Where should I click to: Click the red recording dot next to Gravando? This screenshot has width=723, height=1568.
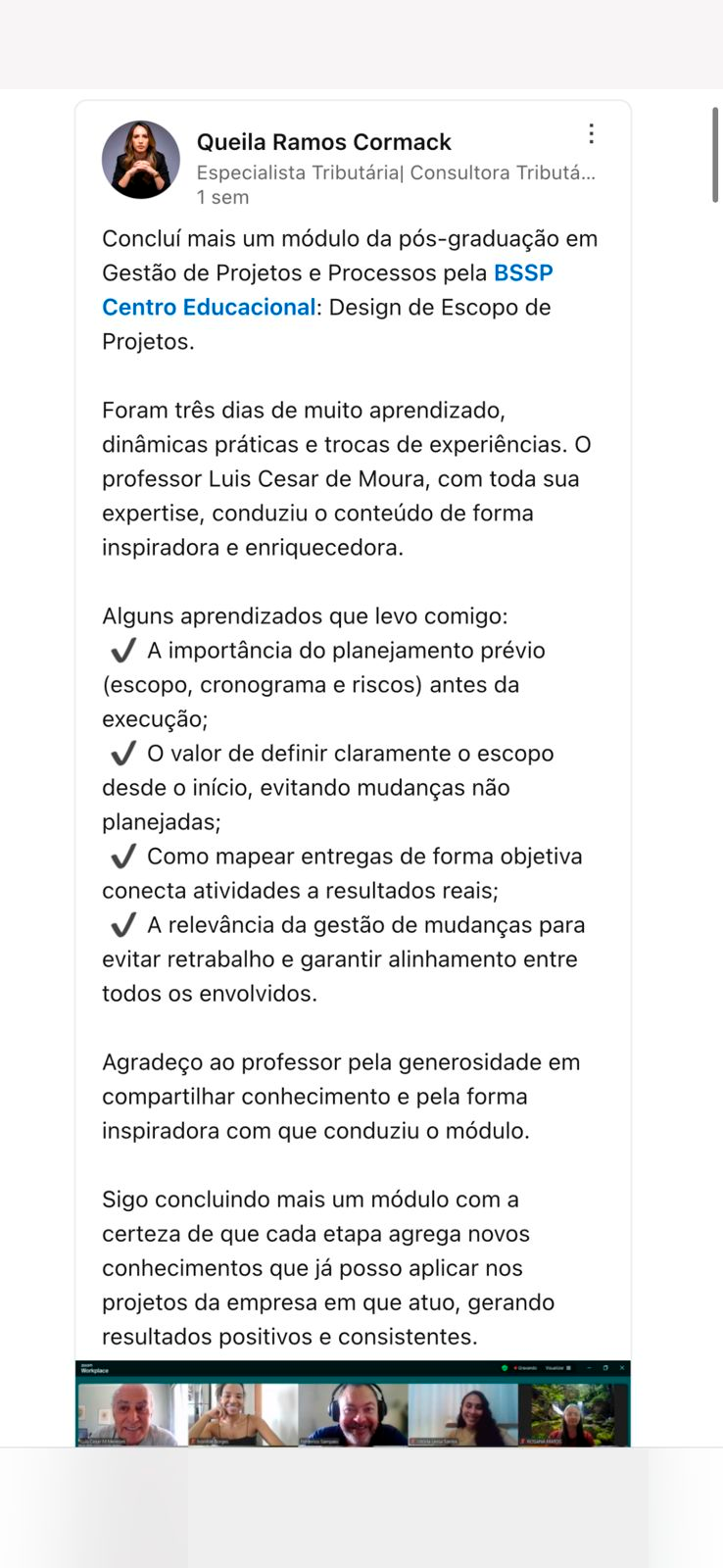[516, 1368]
